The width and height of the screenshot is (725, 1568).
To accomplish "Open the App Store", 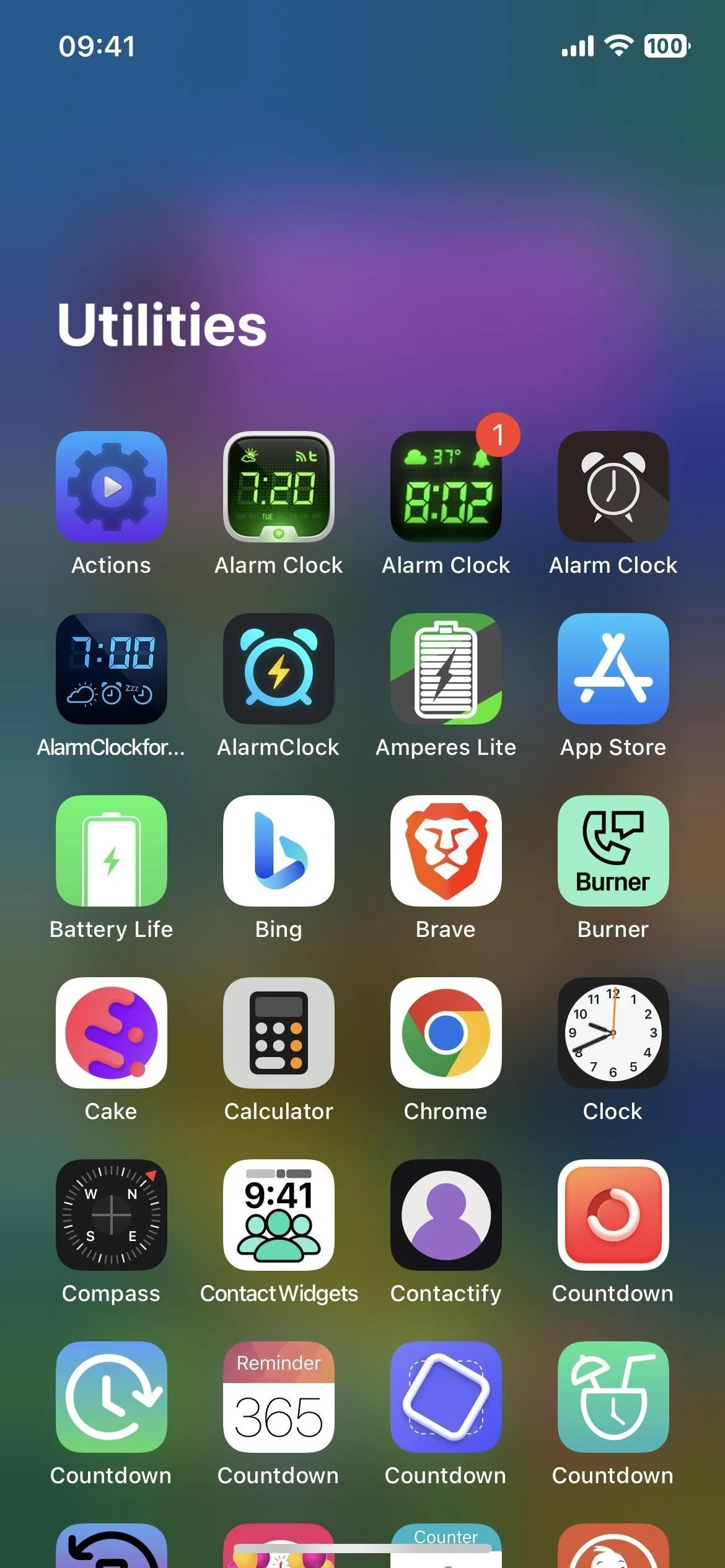I will (x=613, y=669).
